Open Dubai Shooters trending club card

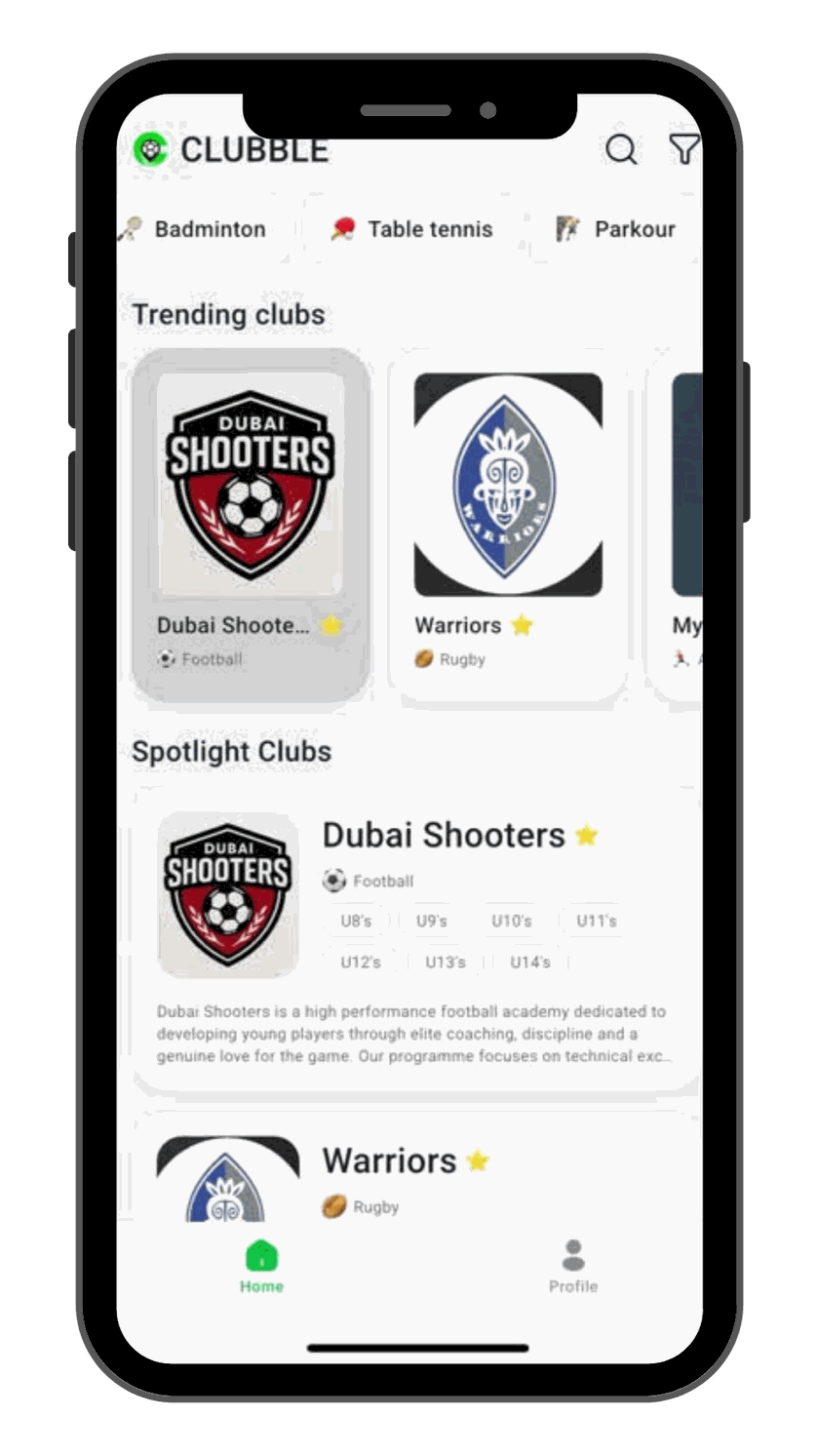pos(251,525)
